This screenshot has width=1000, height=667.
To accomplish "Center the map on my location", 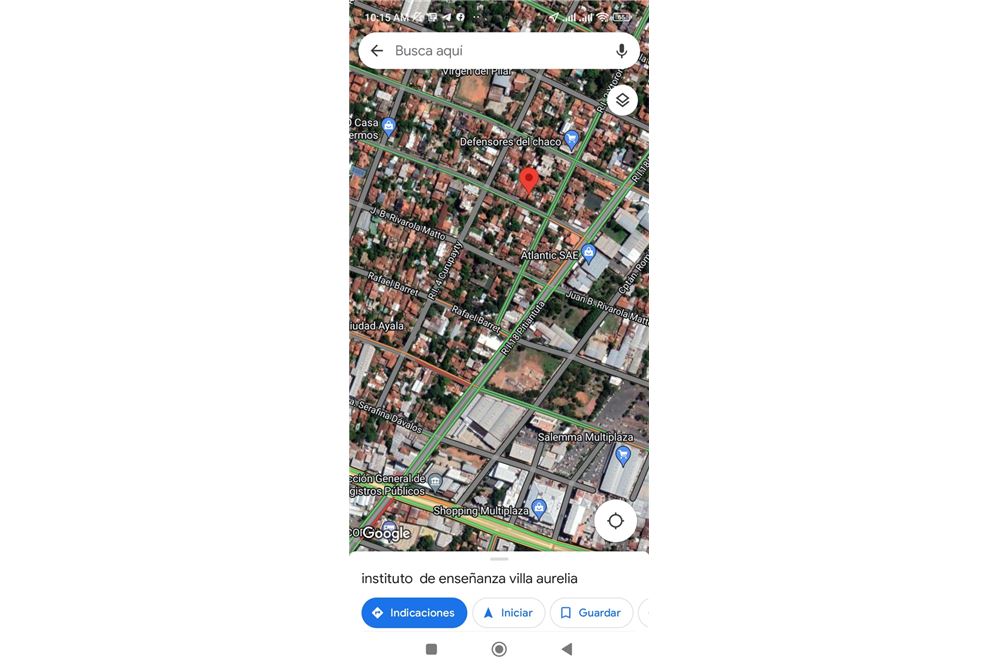I will (x=615, y=521).
